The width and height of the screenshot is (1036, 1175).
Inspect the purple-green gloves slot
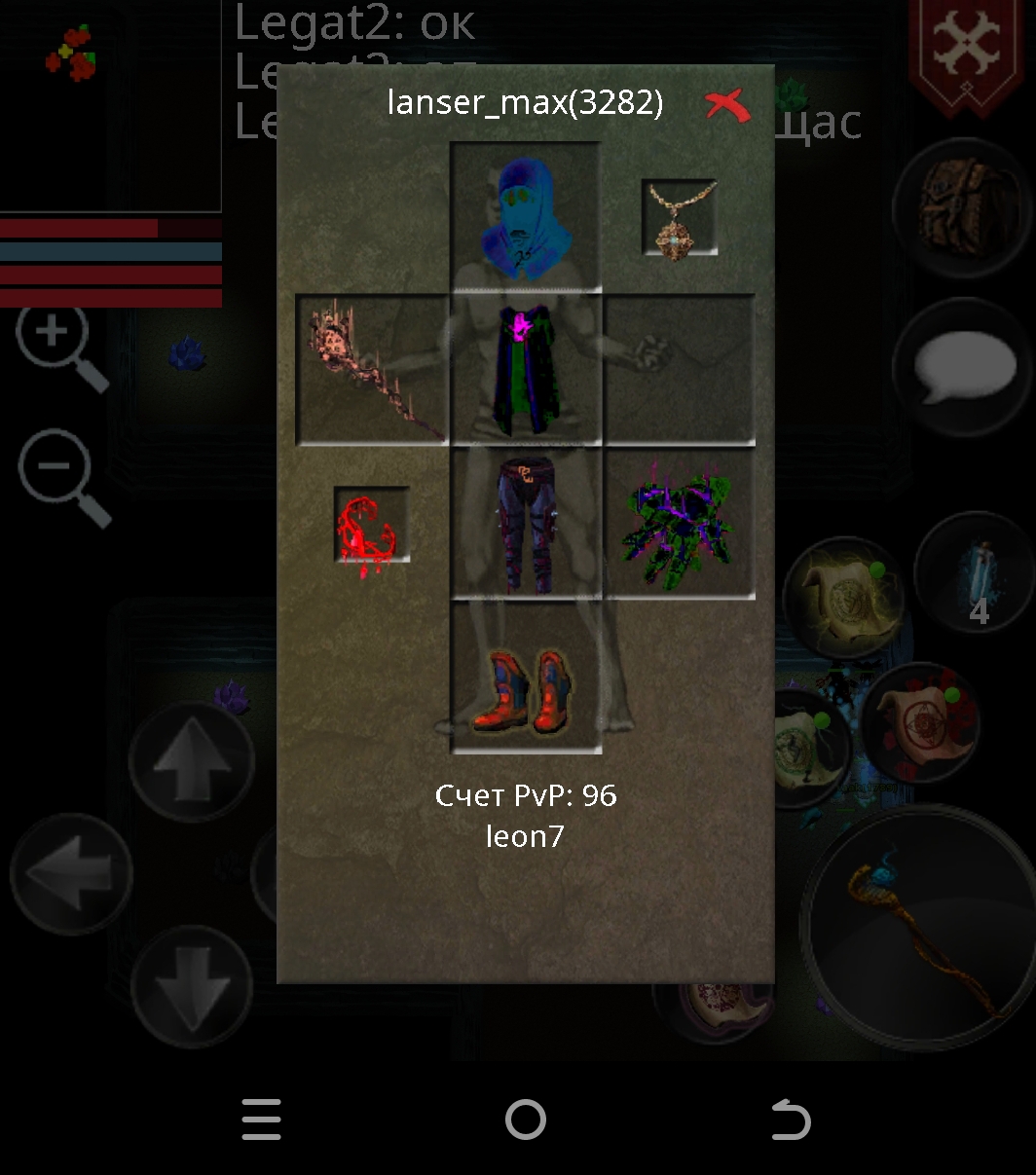680,523
